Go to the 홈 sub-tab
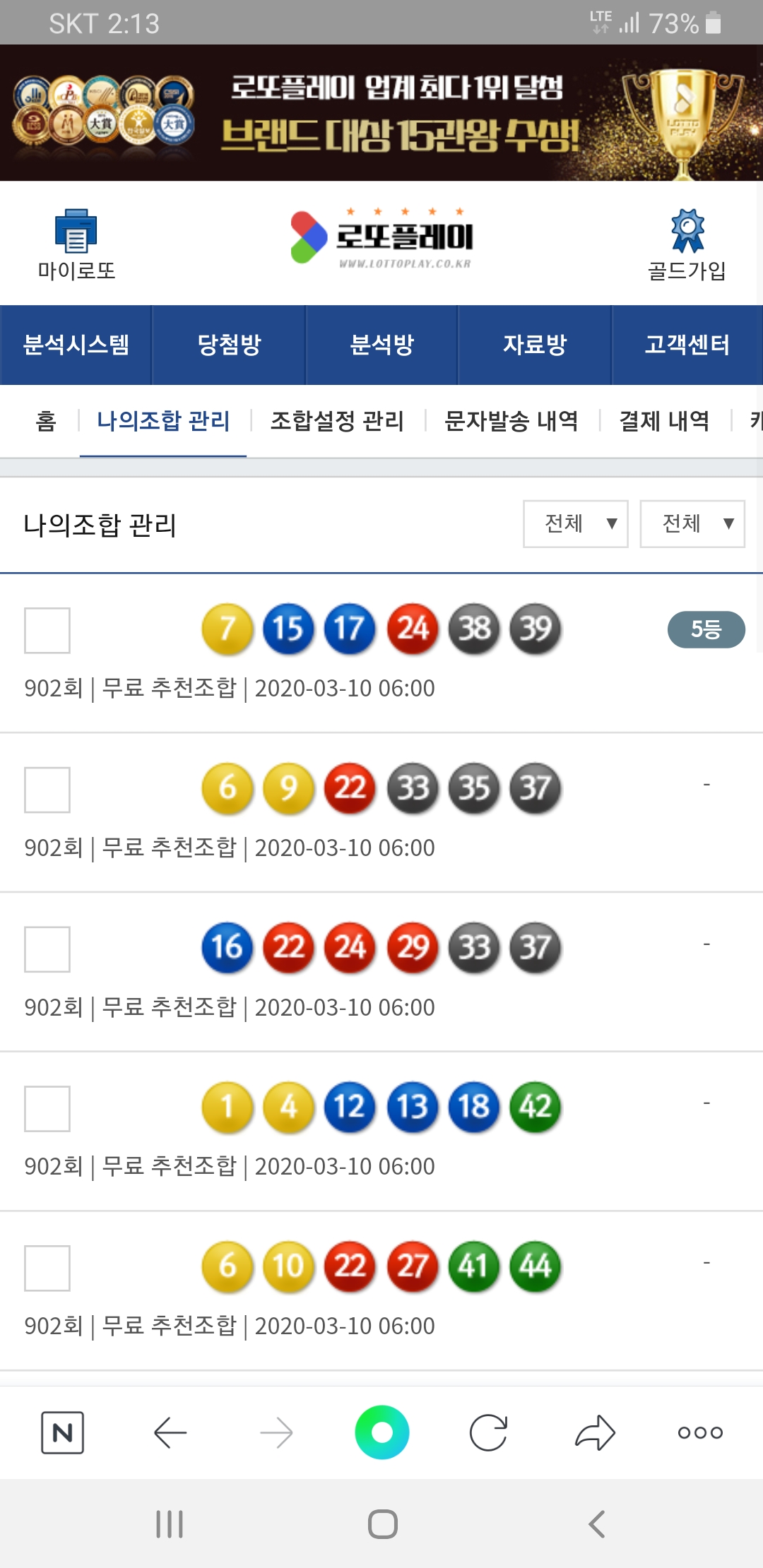Viewport: 763px width, 1568px height. [46, 421]
